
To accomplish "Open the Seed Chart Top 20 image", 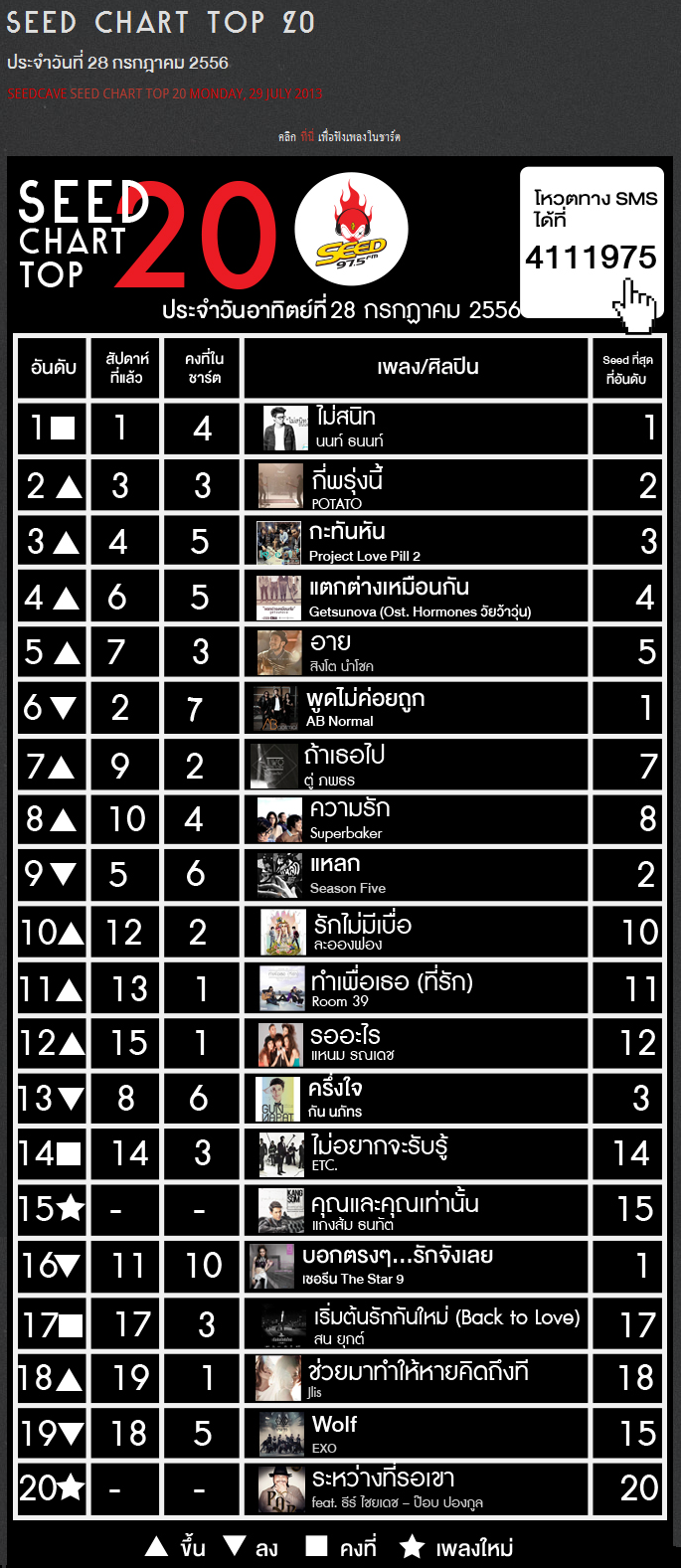I will [340, 855].
